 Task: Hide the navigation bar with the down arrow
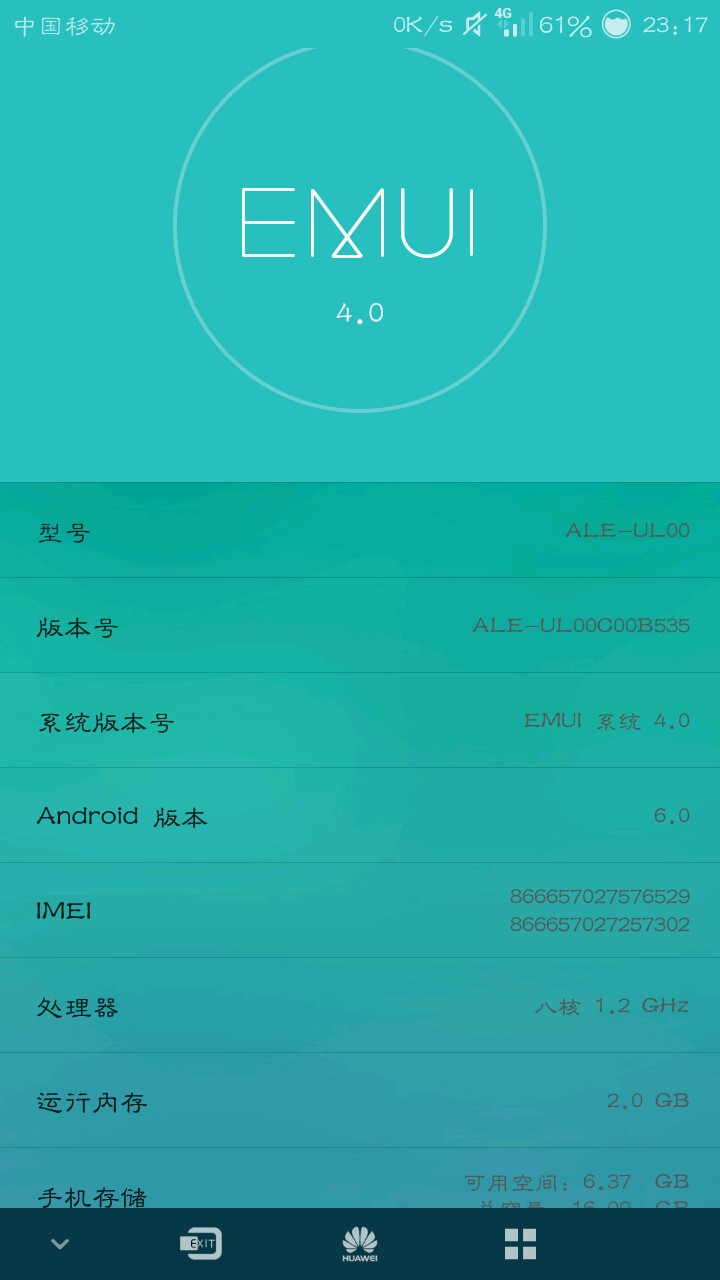click(60, 1244)
